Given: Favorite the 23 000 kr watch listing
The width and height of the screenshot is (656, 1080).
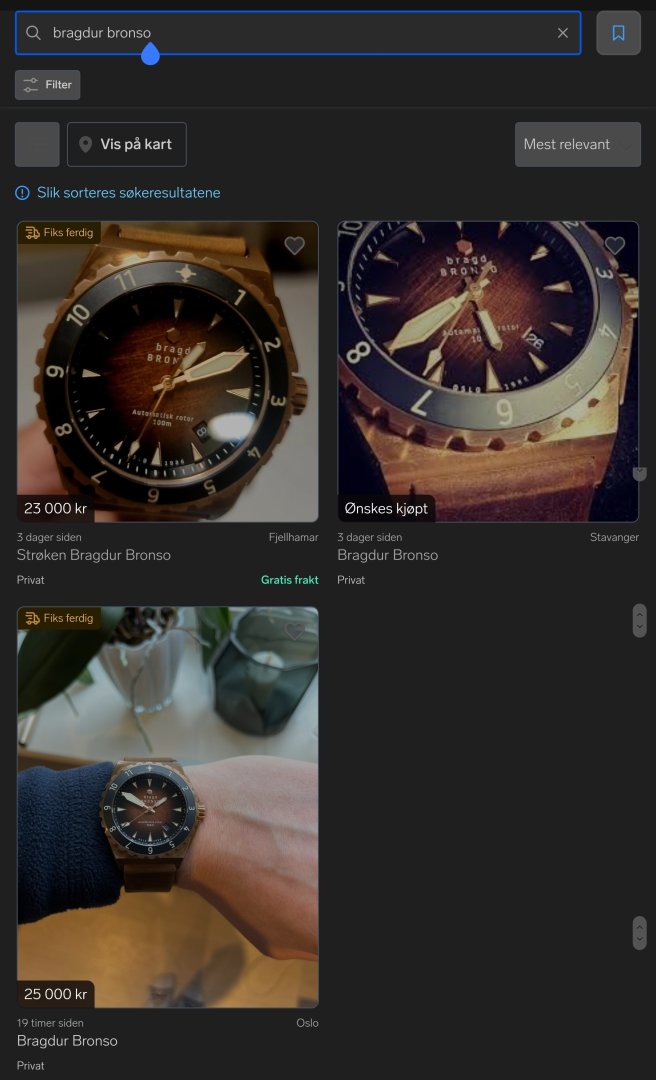Looking at the screenshot, I should click(x=294, y=246).
